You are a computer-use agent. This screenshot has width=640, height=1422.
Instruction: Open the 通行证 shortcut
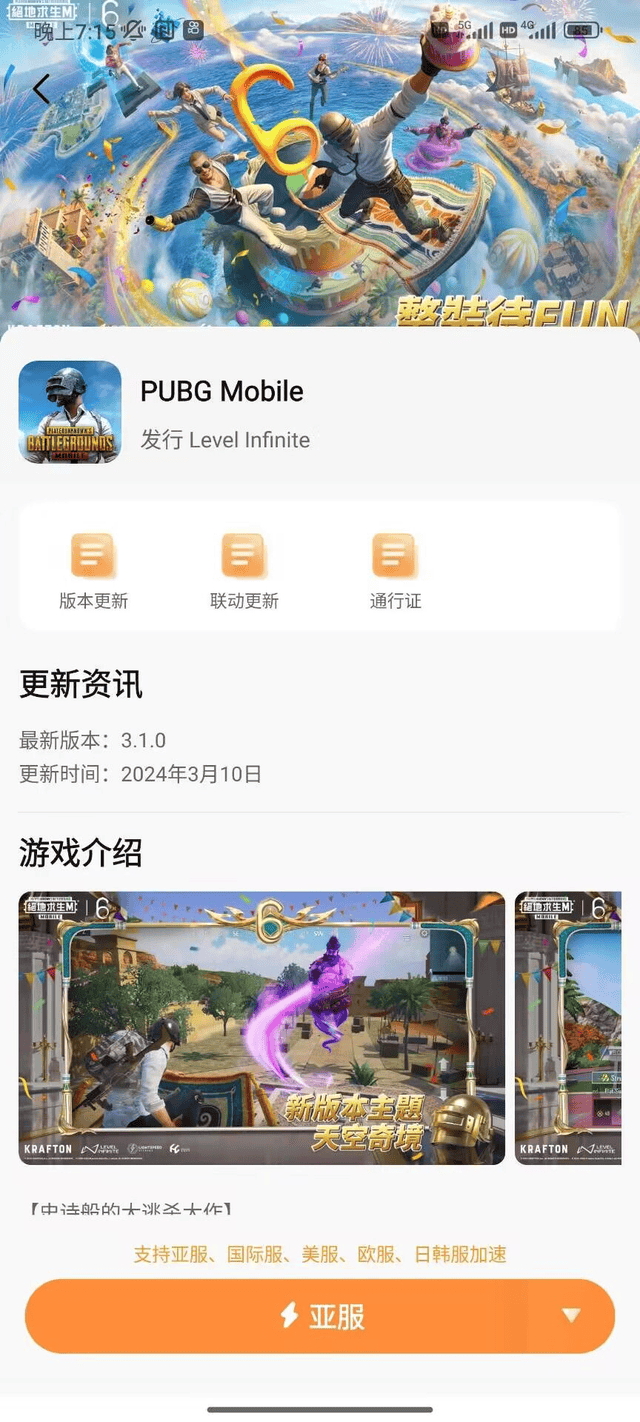click(x=395, y=570)
